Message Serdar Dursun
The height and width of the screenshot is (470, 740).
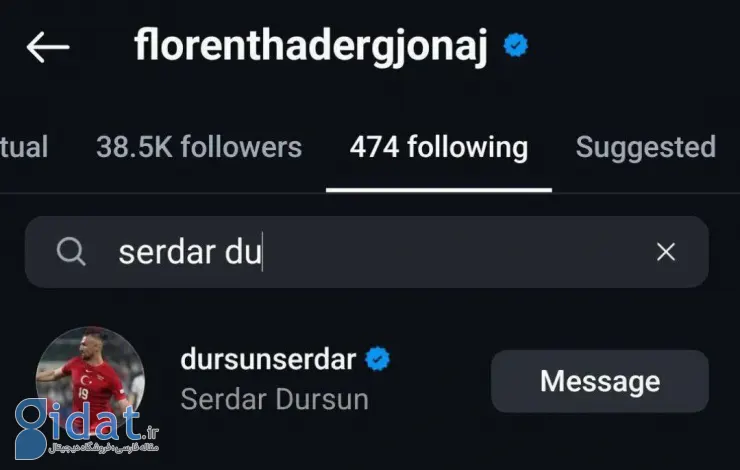599,381
